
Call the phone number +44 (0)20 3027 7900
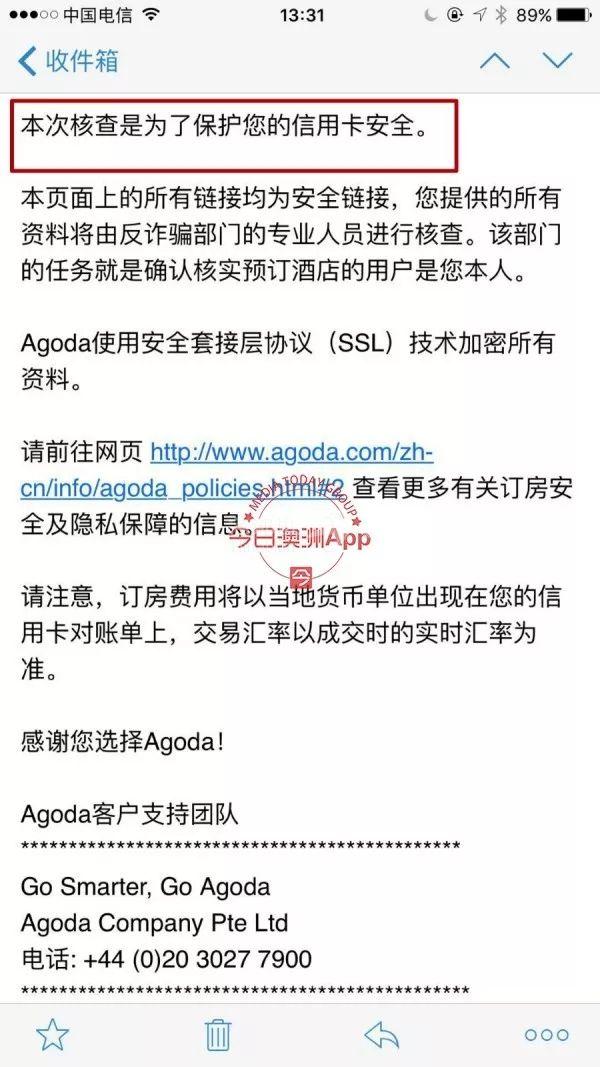pyautogui.click(x=198, y=960)
